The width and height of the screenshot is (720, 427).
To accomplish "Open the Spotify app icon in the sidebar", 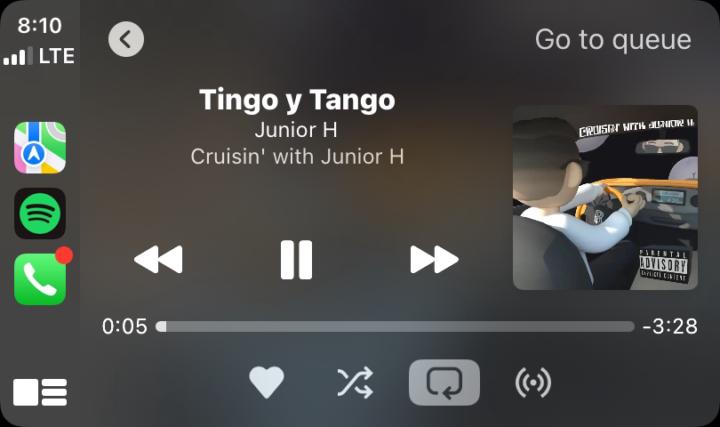I will (x=40, y=213).
